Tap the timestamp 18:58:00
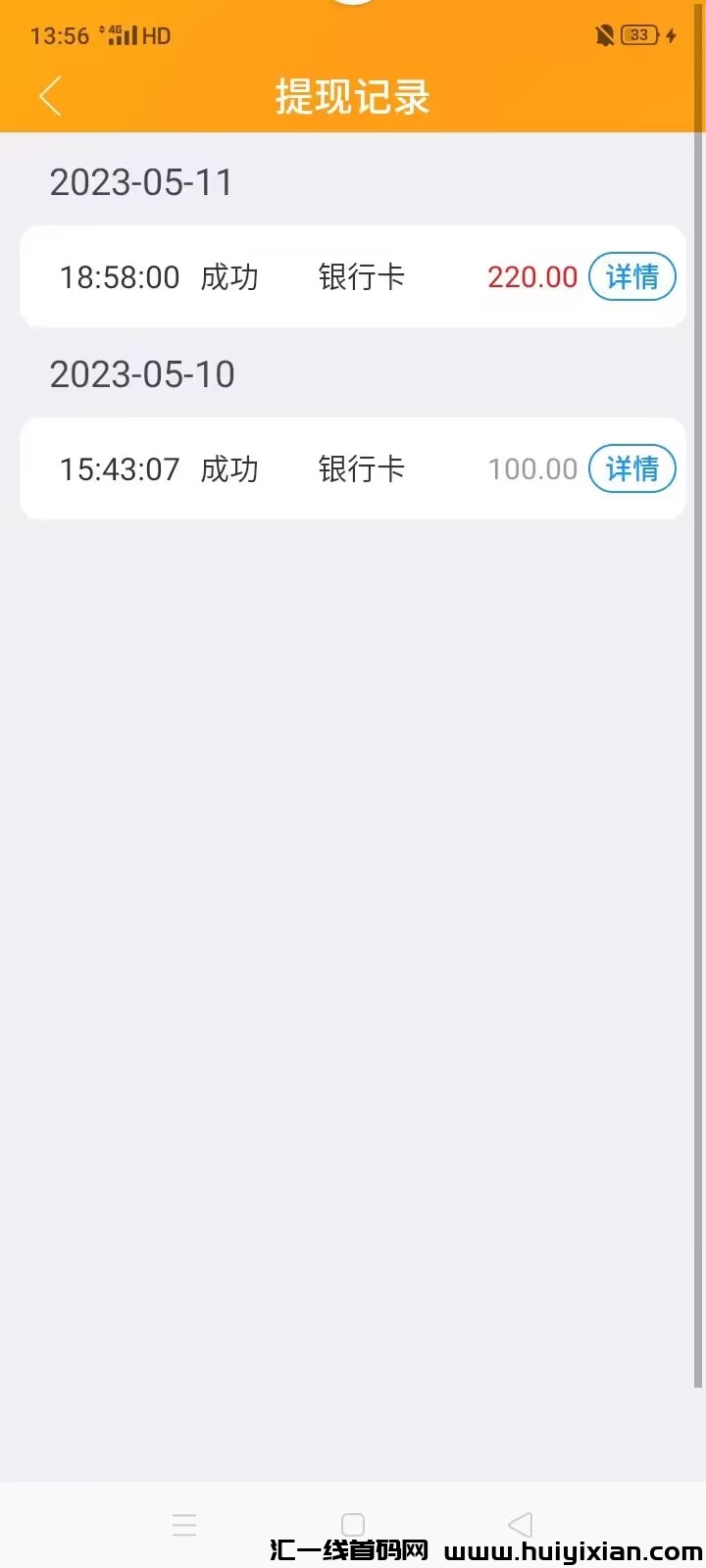The height and width of the screenshot is (1568, 706). point(120,277)
